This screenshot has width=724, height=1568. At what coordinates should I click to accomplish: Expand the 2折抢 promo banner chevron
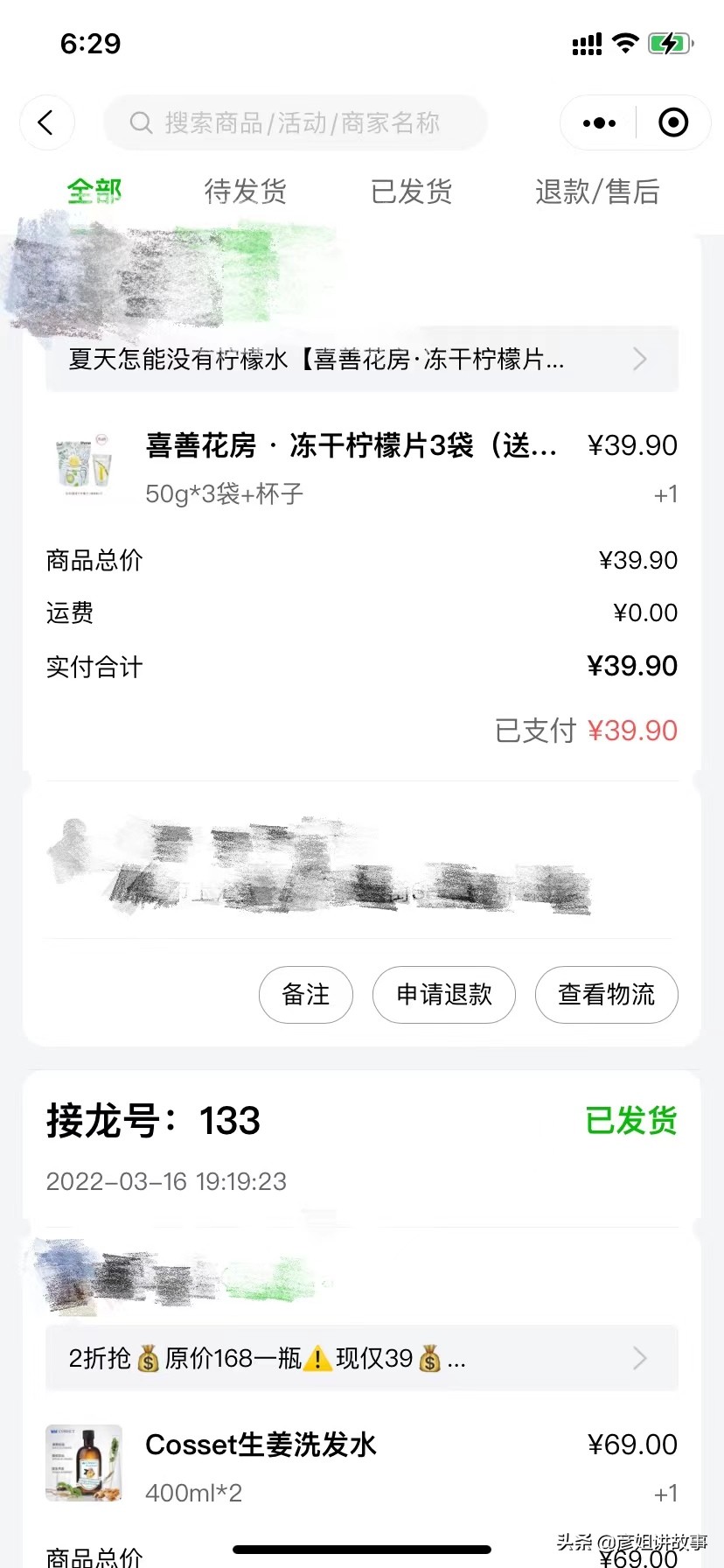(639, 1358)
